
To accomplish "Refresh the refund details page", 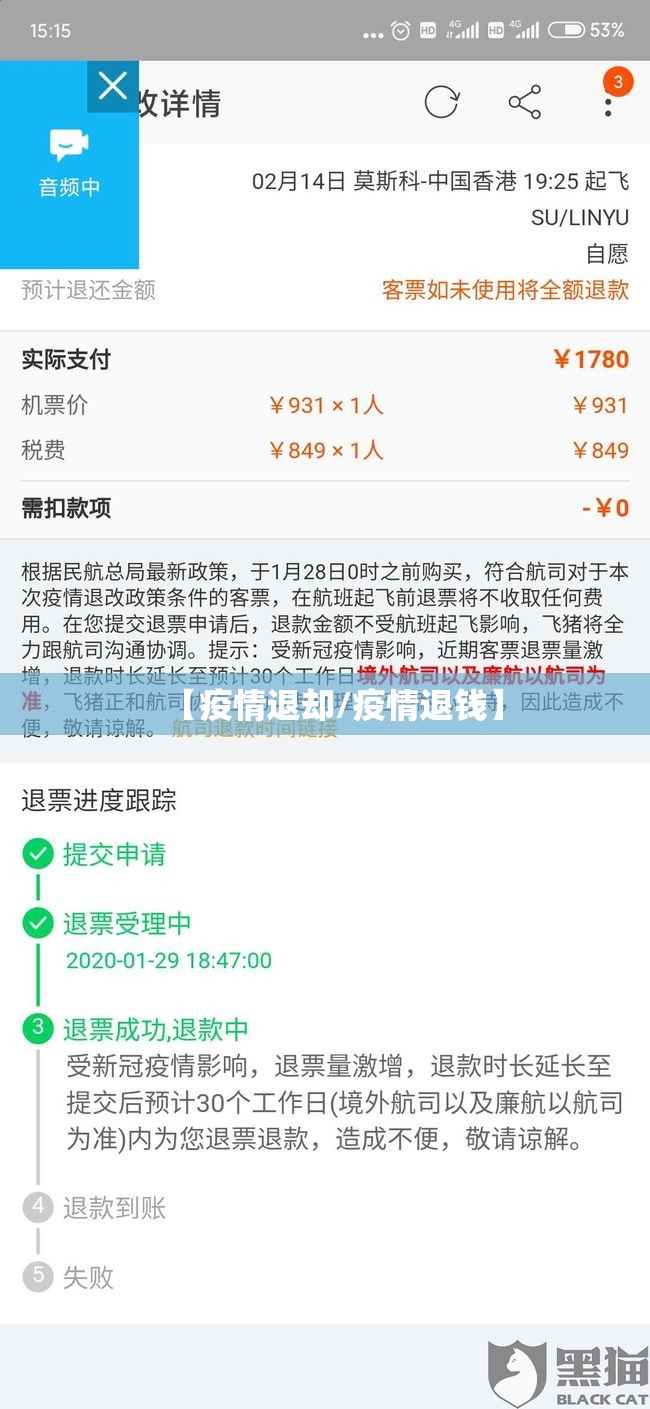I will [x=441, y=102].
